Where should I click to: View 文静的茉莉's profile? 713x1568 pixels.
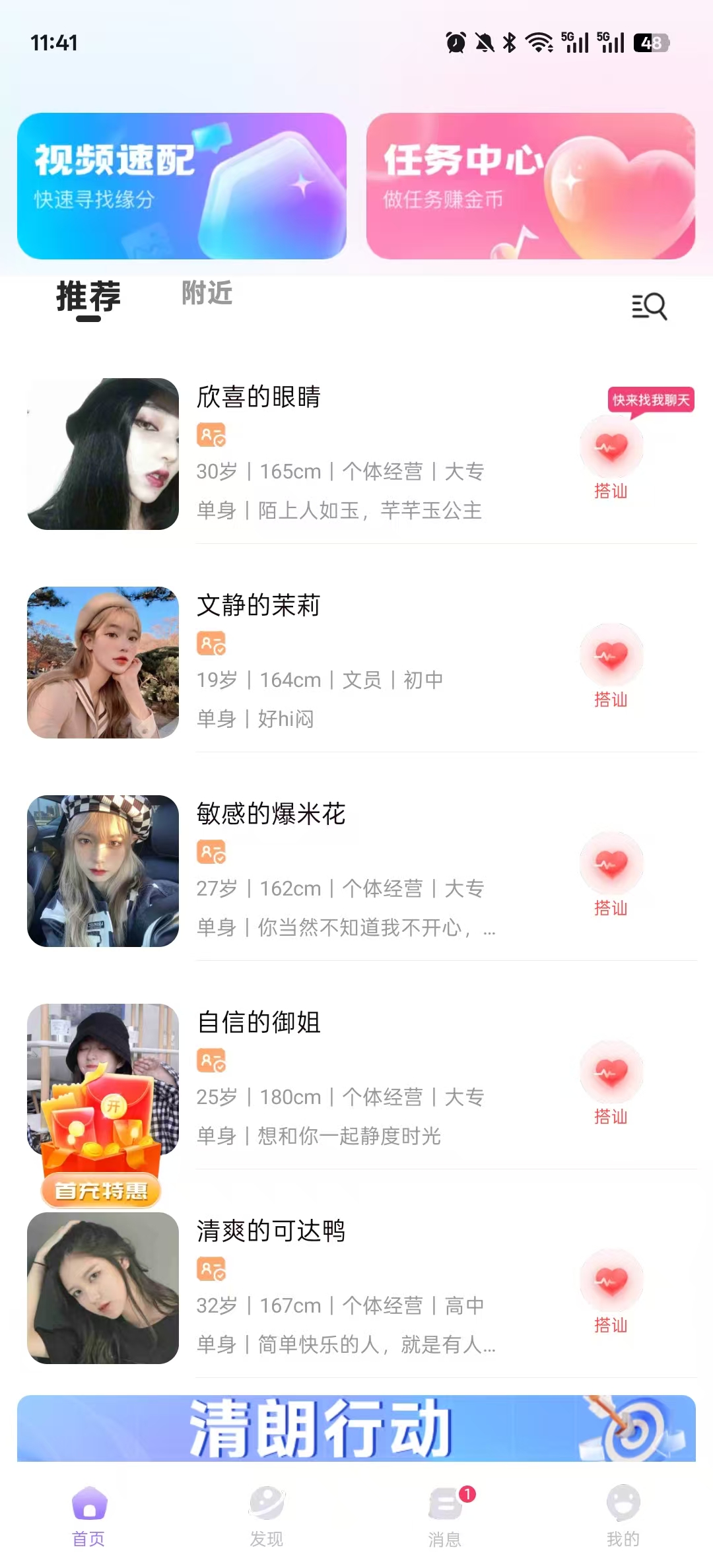coord(103,663)
